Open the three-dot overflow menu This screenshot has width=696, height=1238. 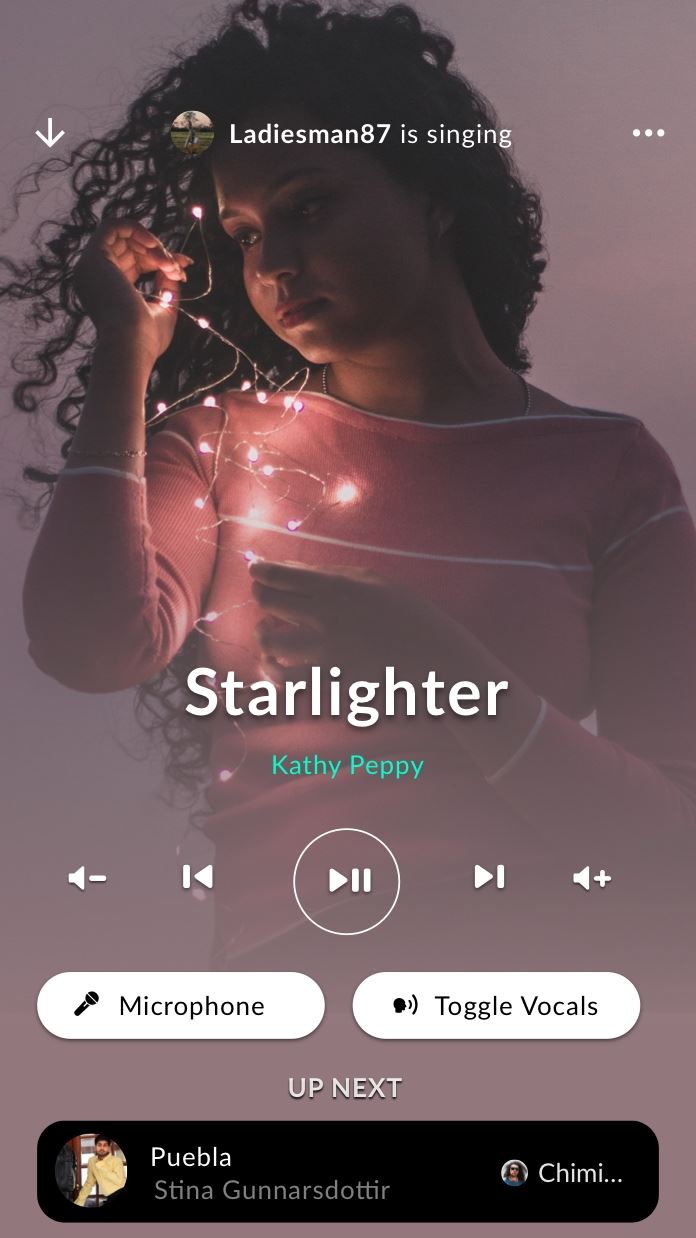648,134
